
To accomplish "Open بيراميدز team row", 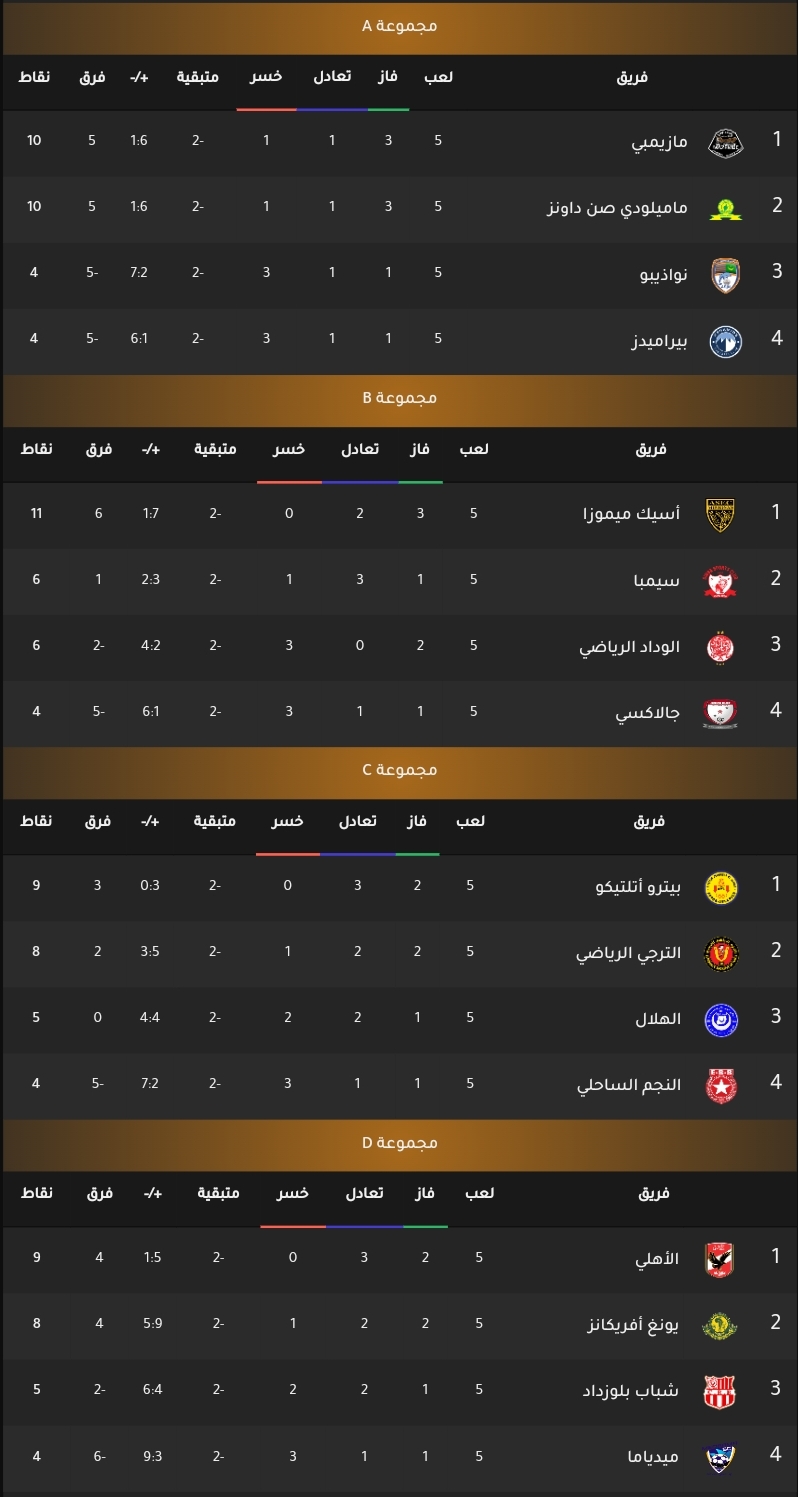I will [x=399, y=339].
